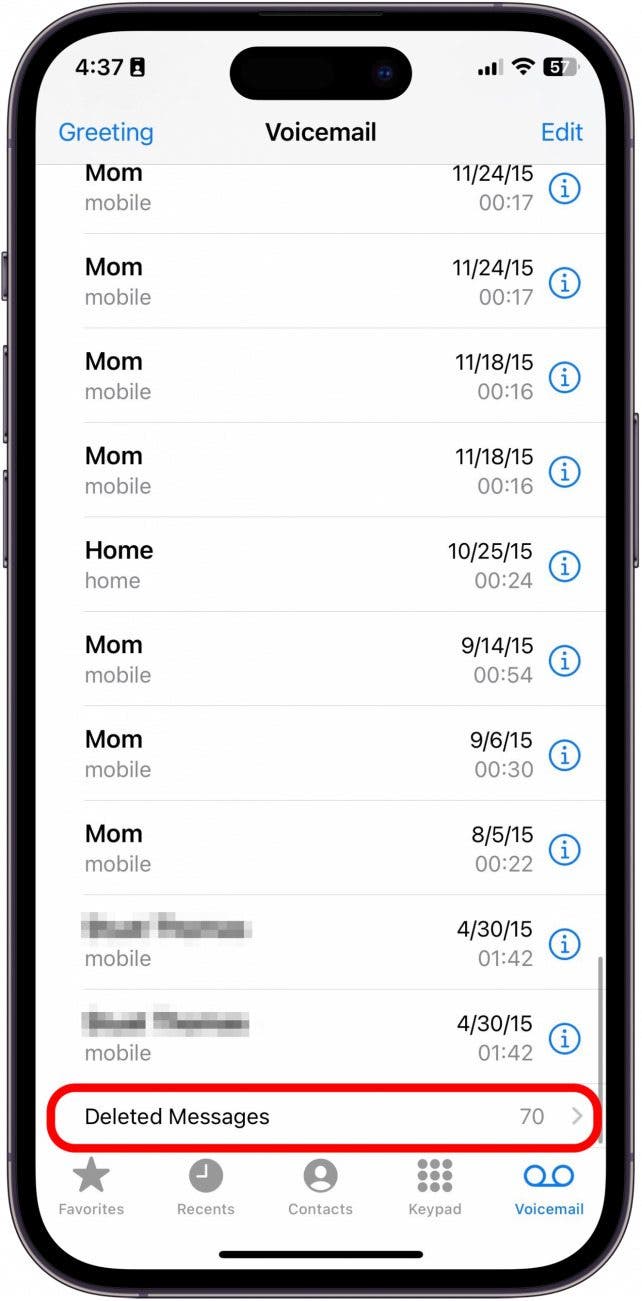Viewport: 642px width, 1301px height.
Task: Show info for Mom's 9/6/15 voicemail
Action: pos(565,755)
